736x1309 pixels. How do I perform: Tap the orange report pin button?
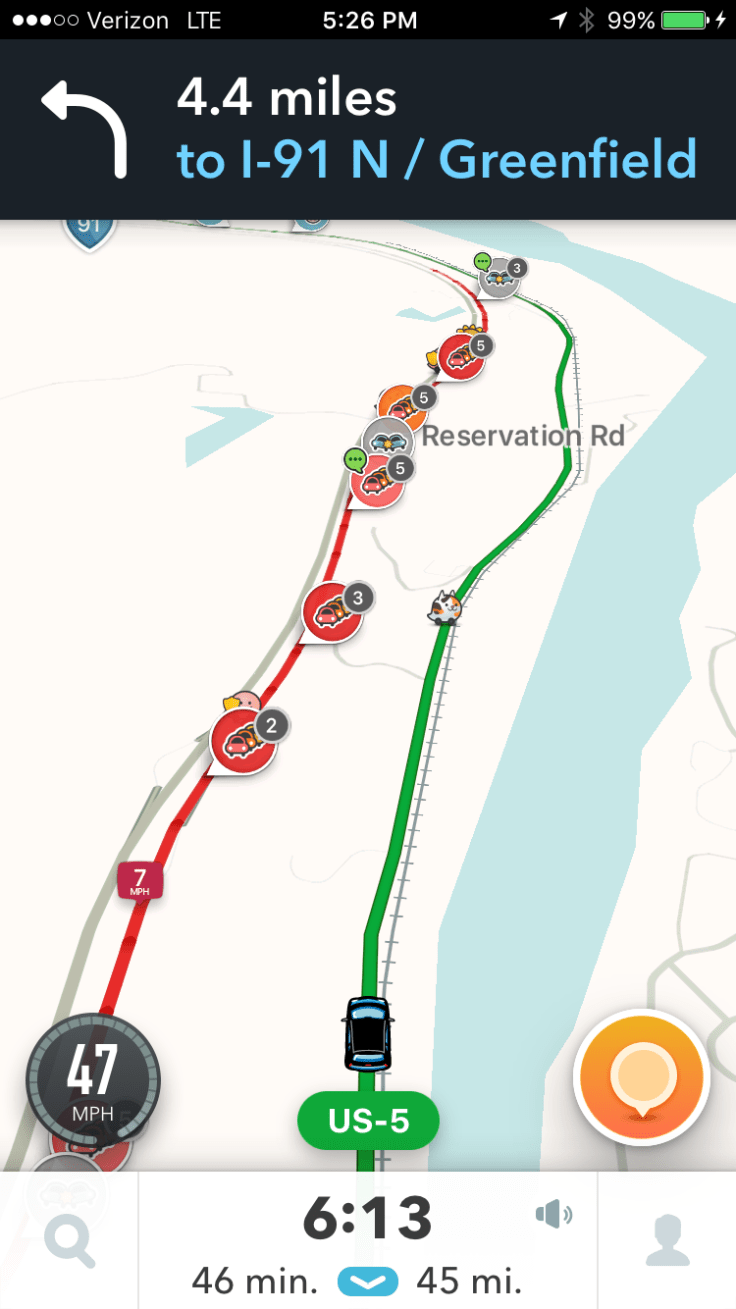pyautogui.click(x=641, y=1079)
